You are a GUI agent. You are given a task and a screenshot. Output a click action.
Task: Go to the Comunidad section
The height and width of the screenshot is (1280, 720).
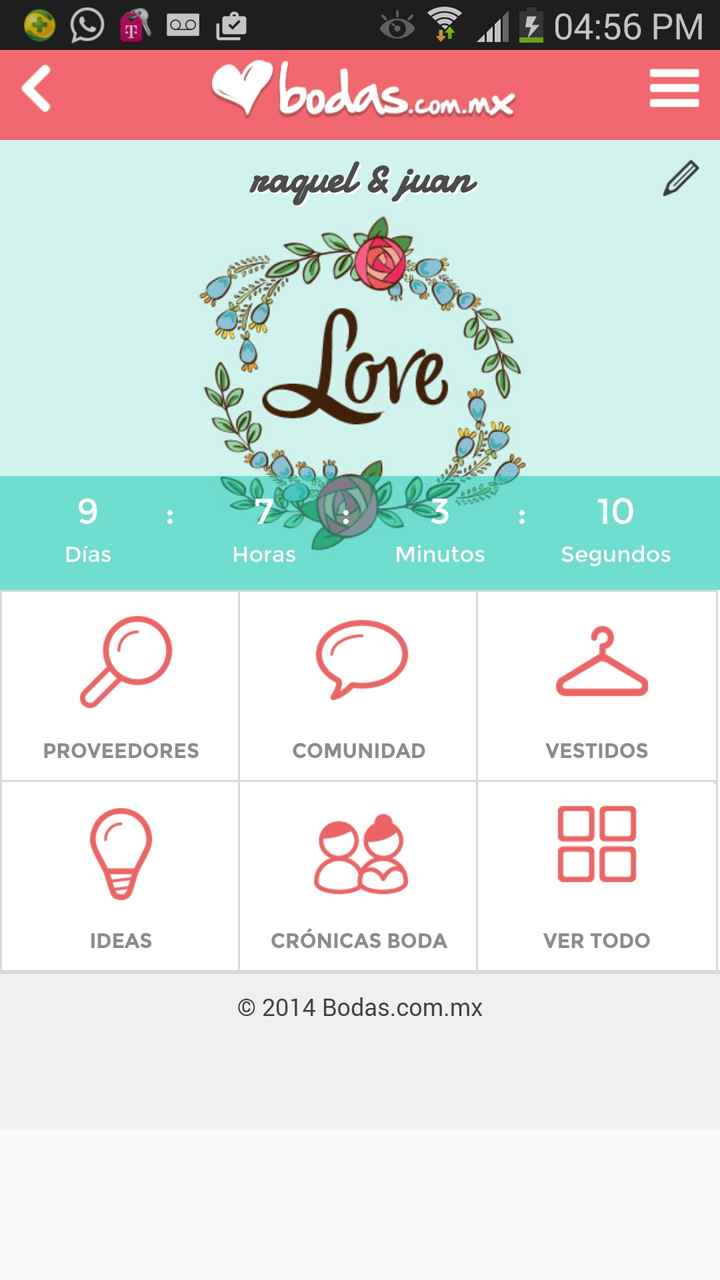pyautogui.click(x=359, y=686)
